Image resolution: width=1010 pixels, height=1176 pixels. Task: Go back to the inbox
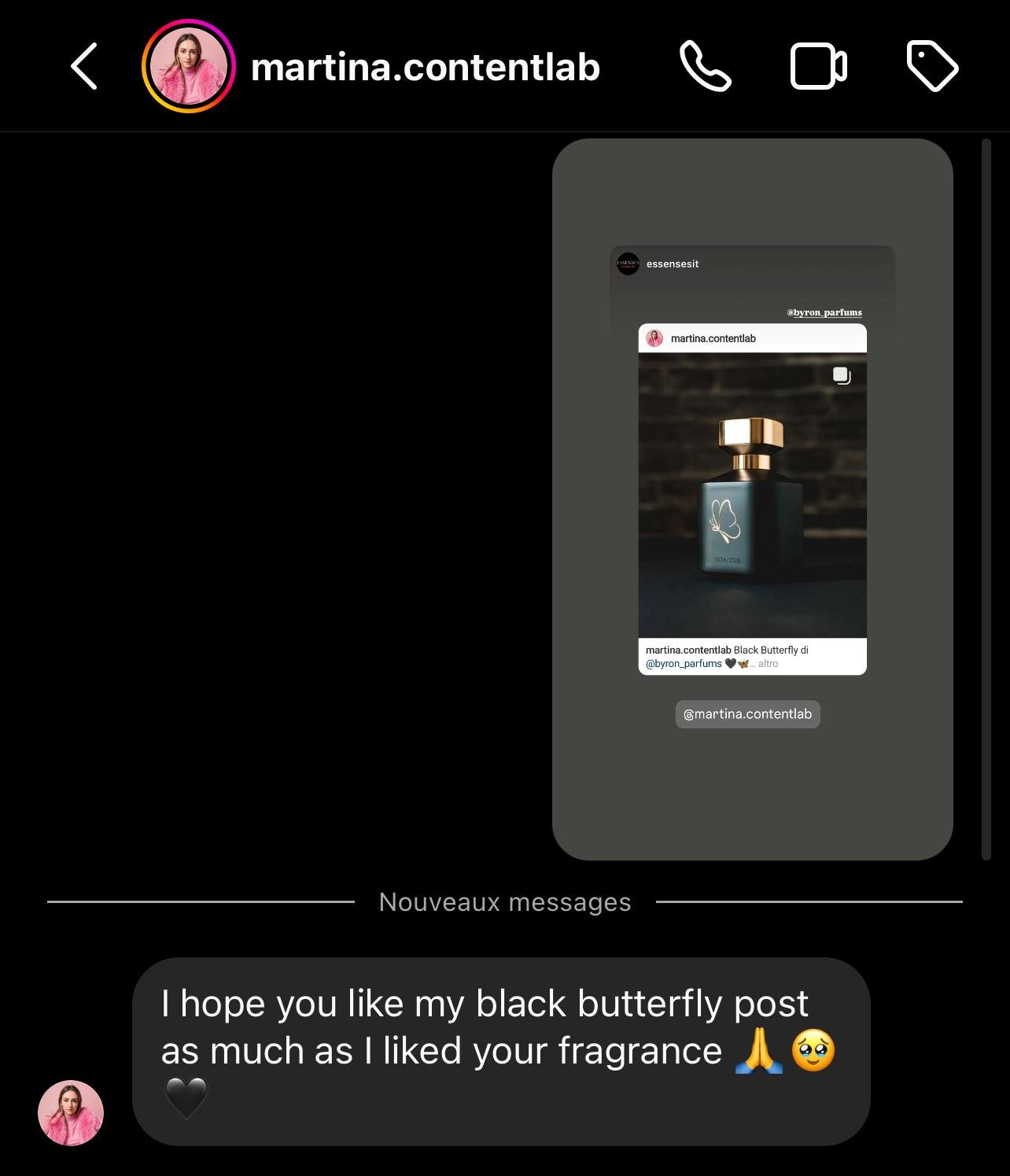click(x=84, y=67)
